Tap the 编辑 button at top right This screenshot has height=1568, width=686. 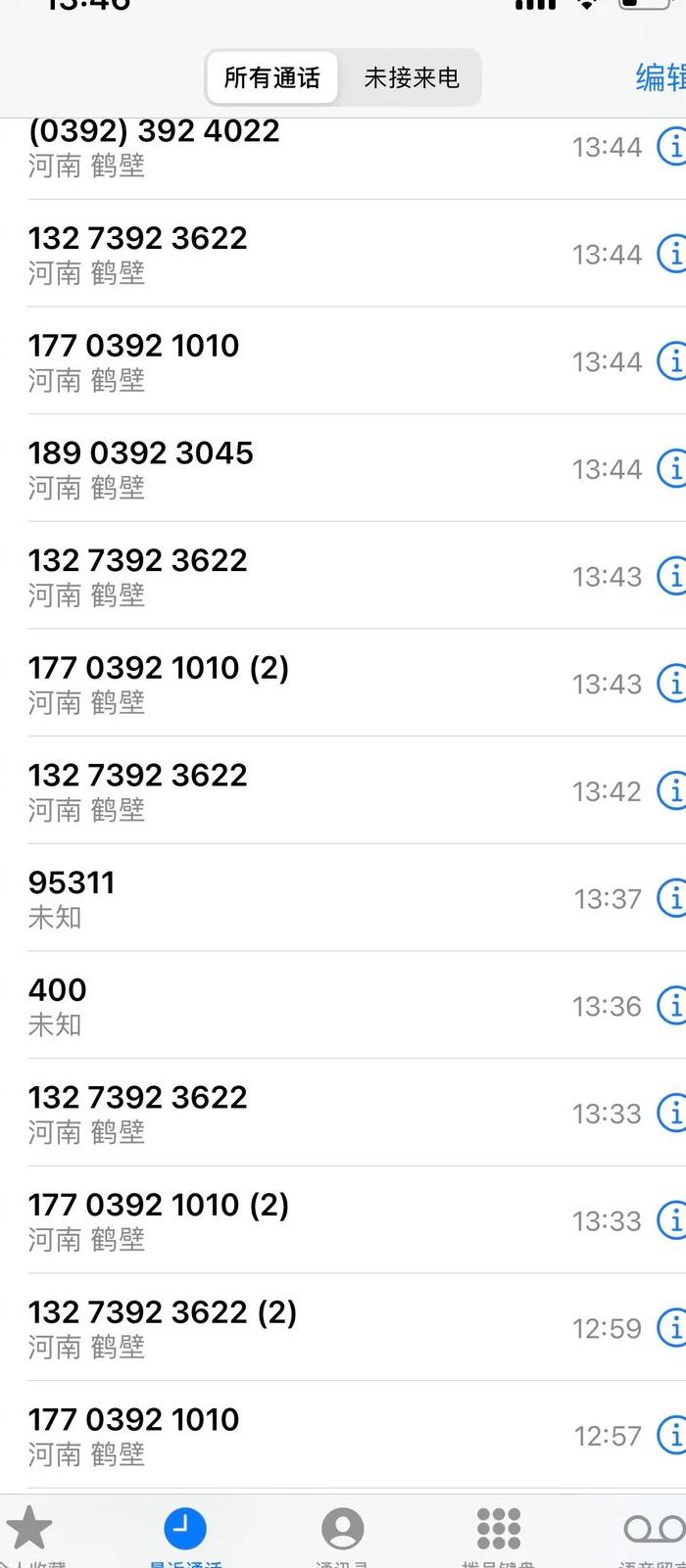[661, 77]
